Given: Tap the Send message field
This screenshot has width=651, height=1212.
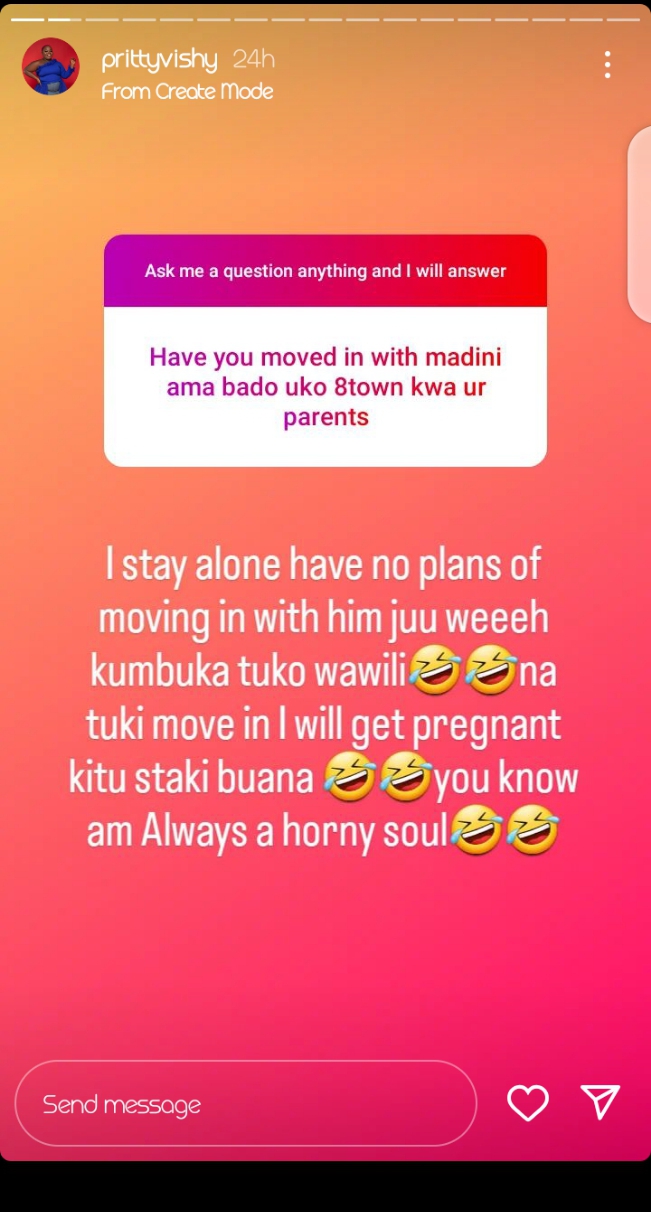Looking at the screenshot, I should pyautogui.click(x=246, y=1103).
